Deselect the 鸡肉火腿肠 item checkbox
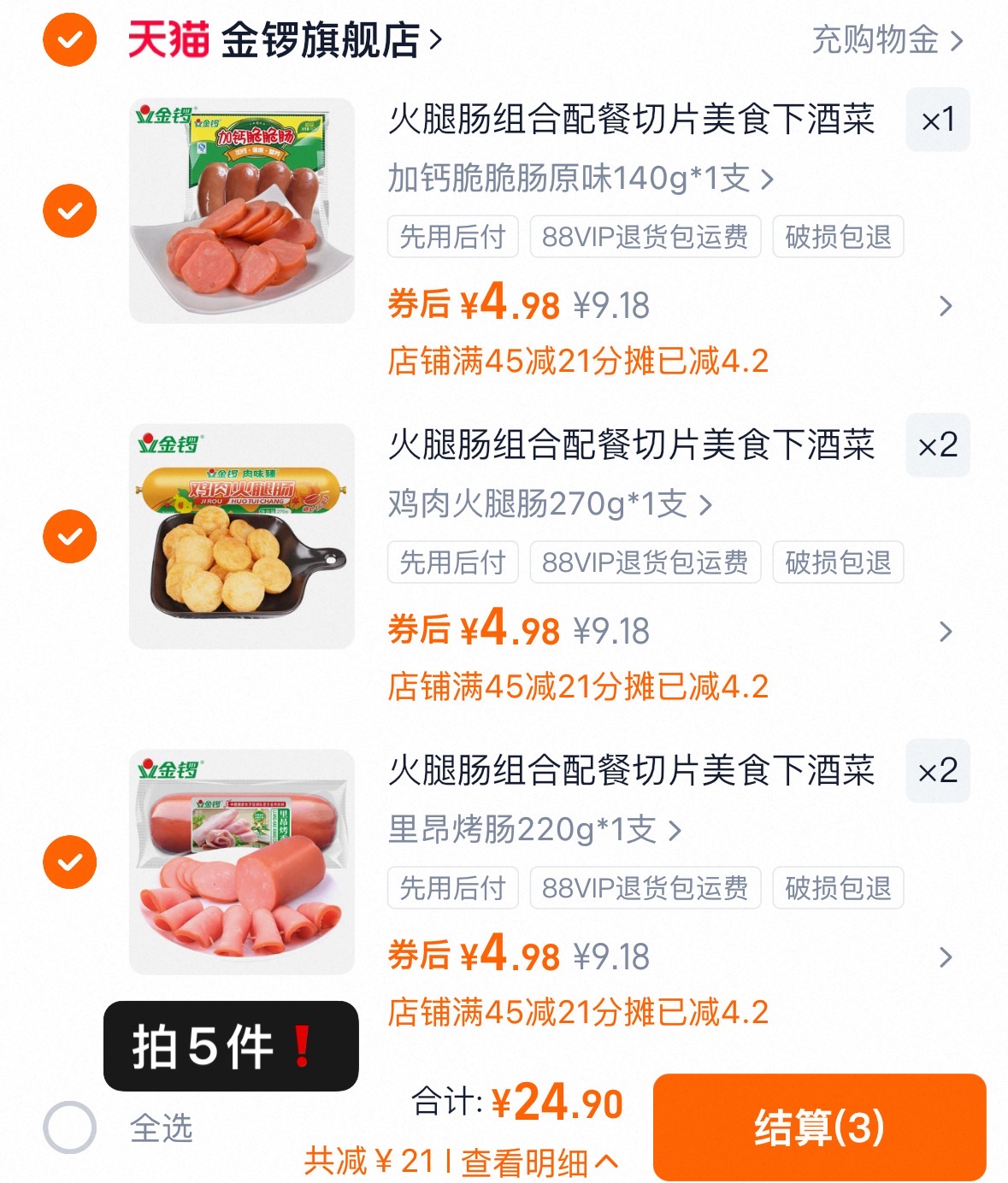Viewport: 1008px width, 1183px height. click(70, 535)
